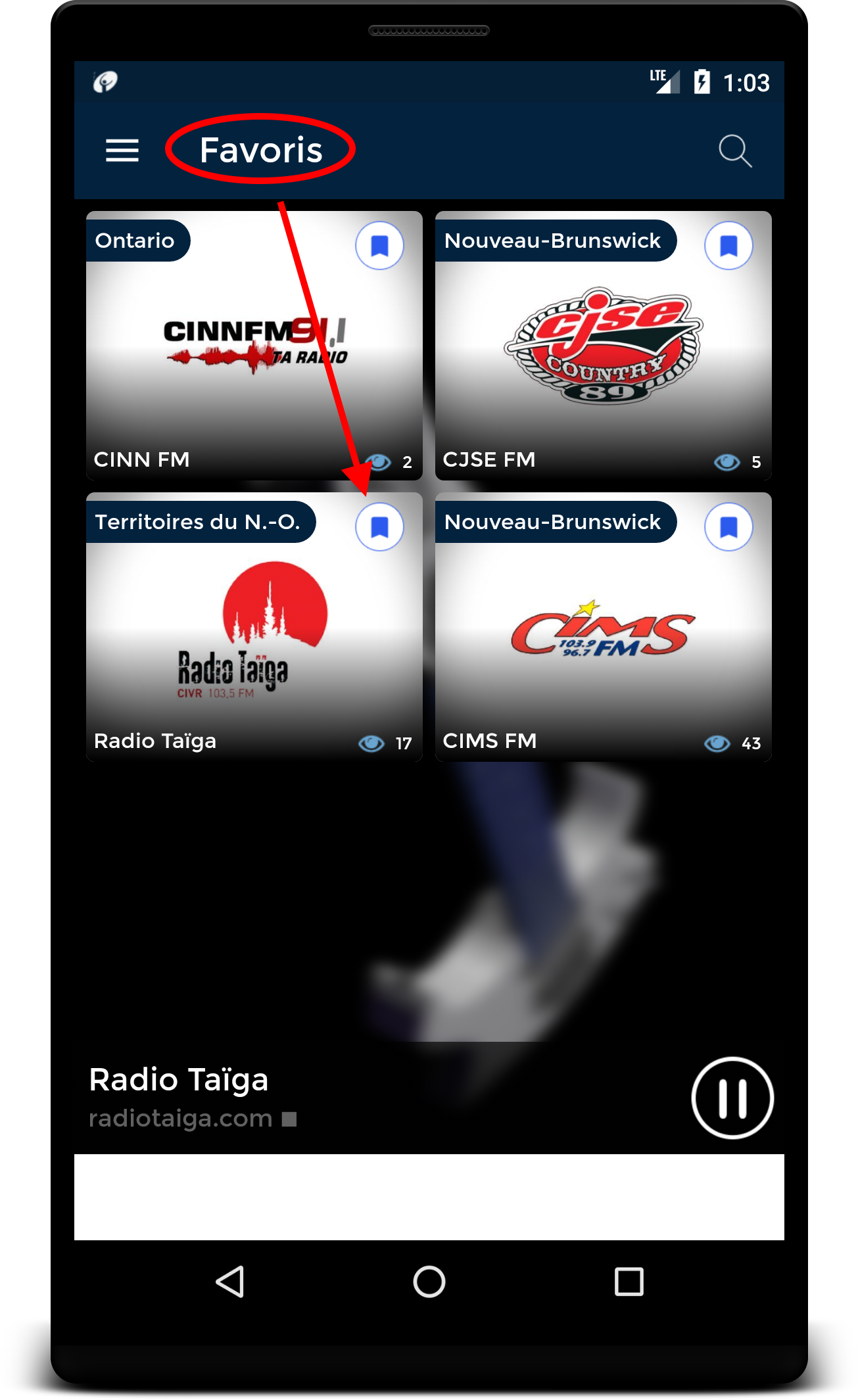Pause Radio Taïga playback

pyautogui.click(x=732, y=1098)
